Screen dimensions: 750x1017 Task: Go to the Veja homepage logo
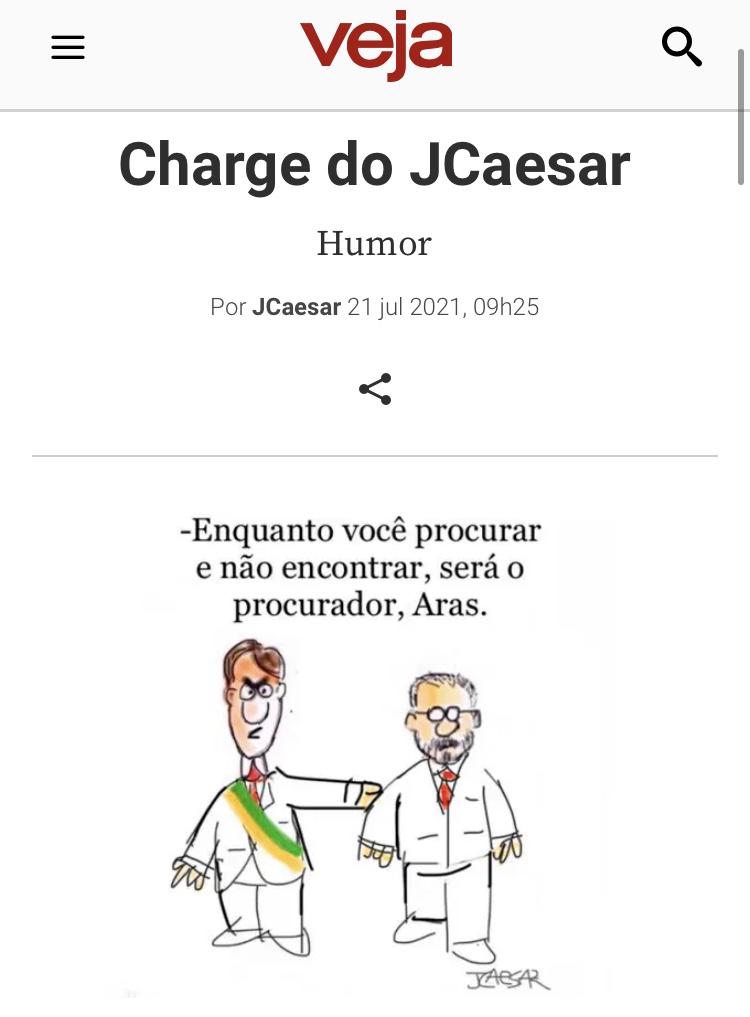coord(376,49)
